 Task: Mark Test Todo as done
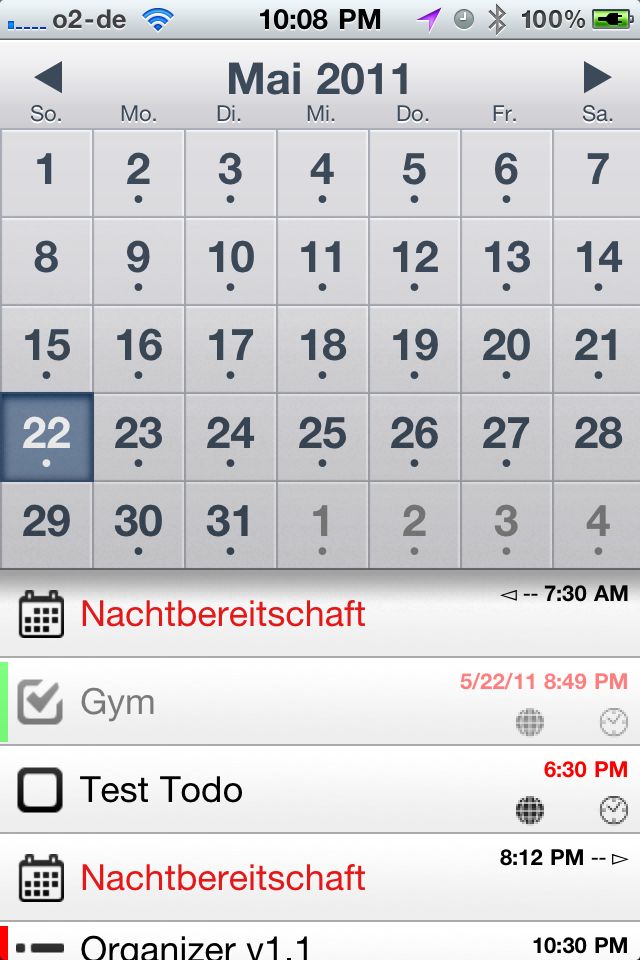coord(40,790)
